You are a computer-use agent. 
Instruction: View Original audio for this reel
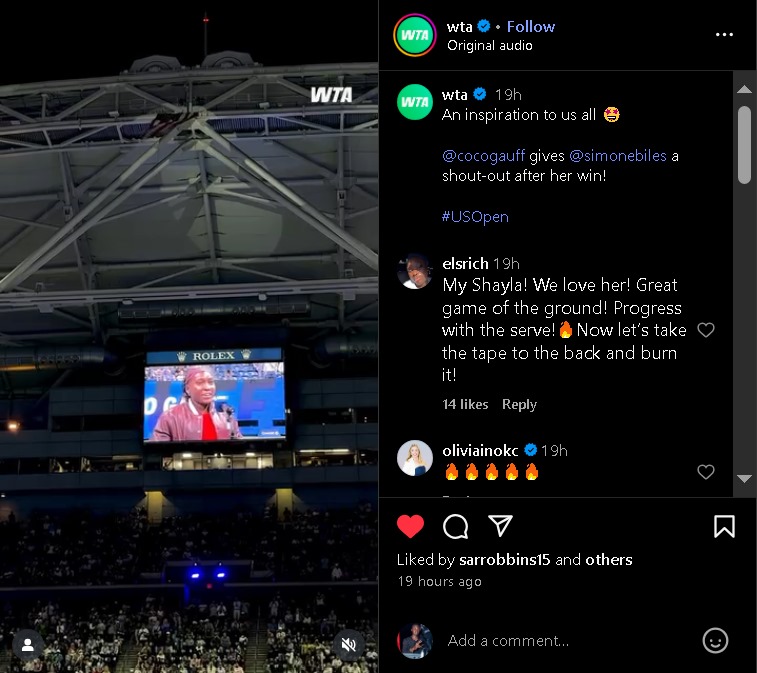click(x=489, y=45)
